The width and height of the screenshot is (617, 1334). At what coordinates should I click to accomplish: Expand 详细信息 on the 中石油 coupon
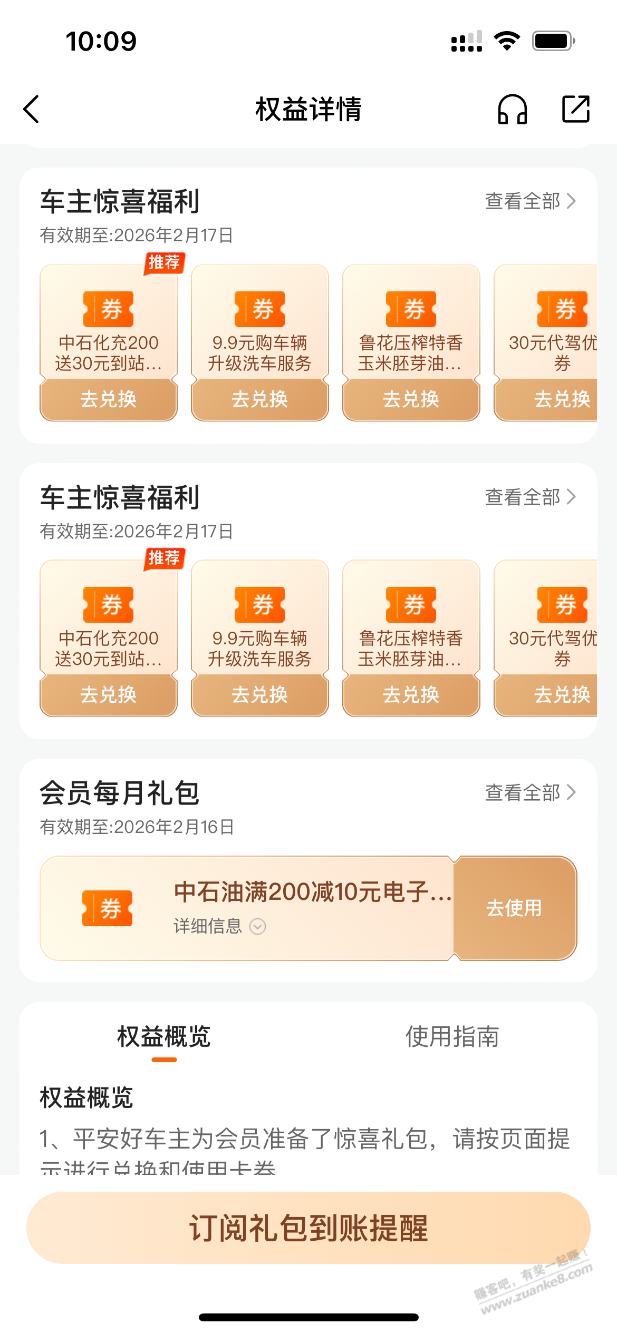[220, 926]
